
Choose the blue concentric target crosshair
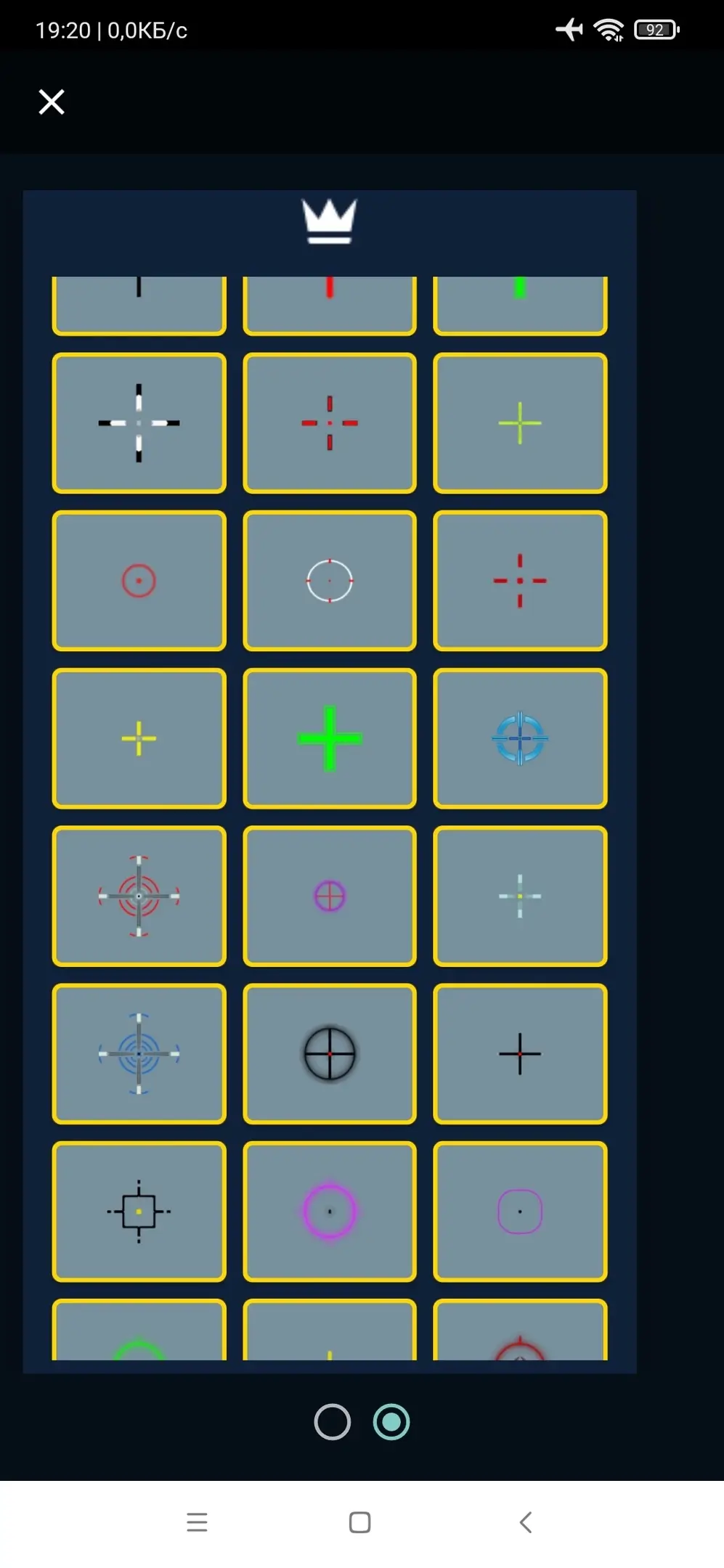pyautogui.click(x=139, y=1053)
